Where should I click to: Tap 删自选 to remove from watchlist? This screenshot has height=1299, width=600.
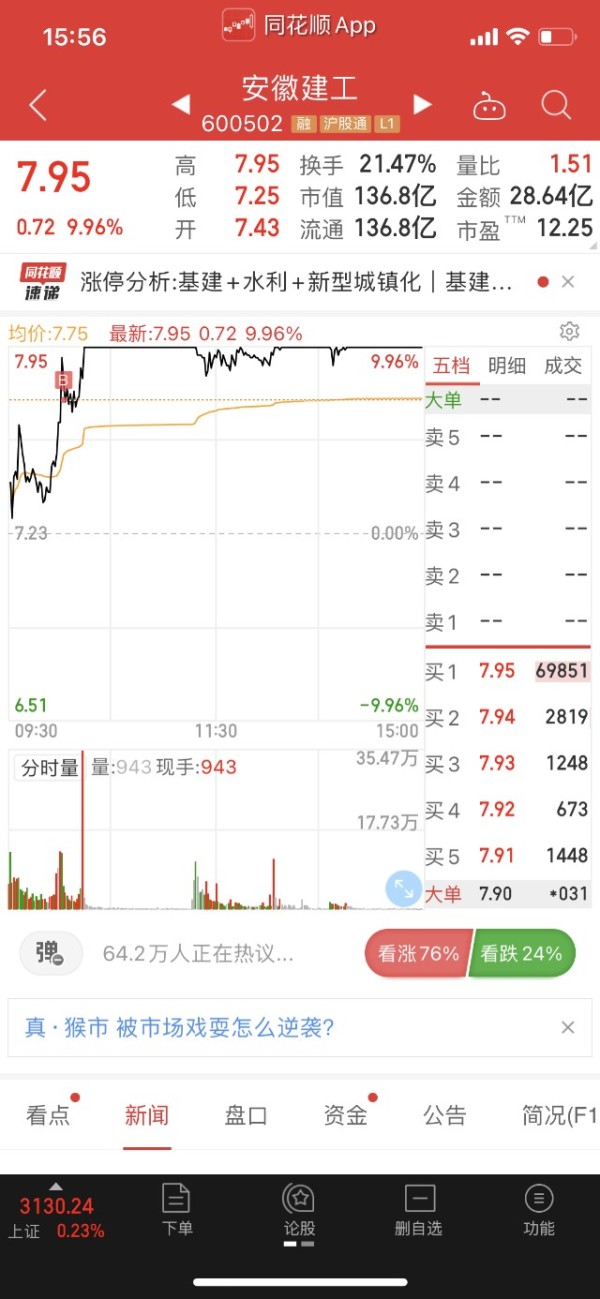click(418, 1210)
